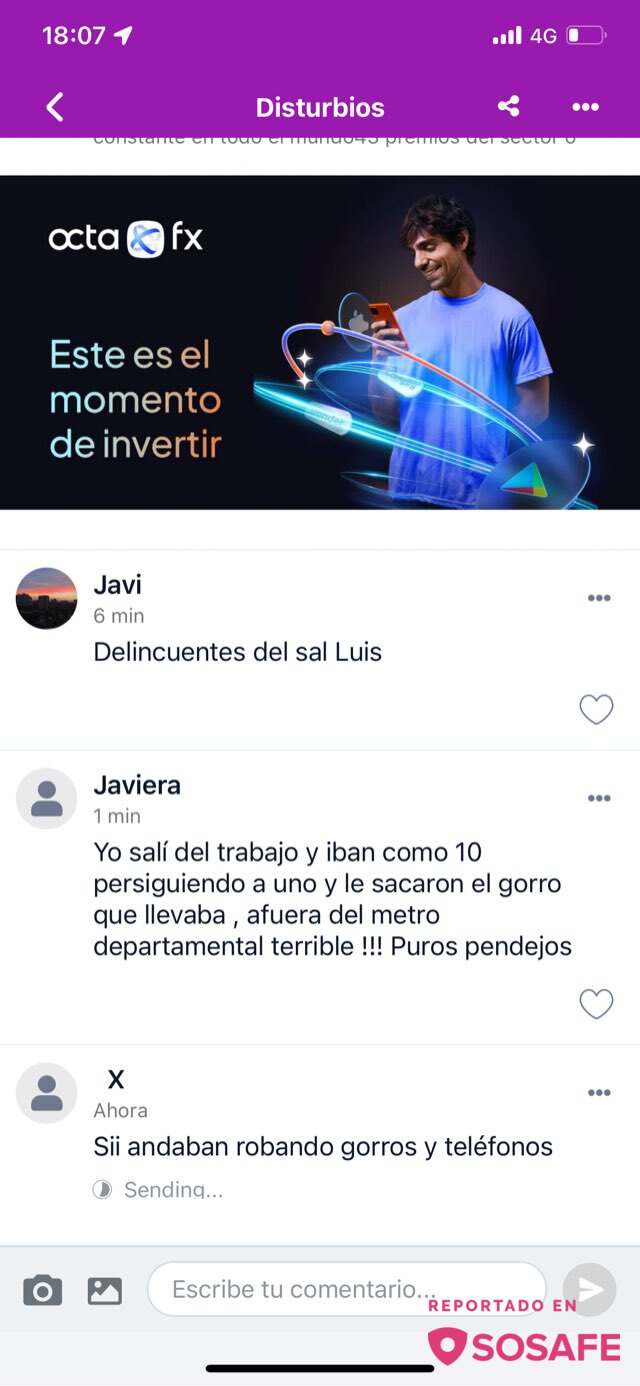The height and width of the screenshot is (1386, 640).
Task: Attach an image from the gallery
Action: pyautogui.click(x=104, y=1290)
